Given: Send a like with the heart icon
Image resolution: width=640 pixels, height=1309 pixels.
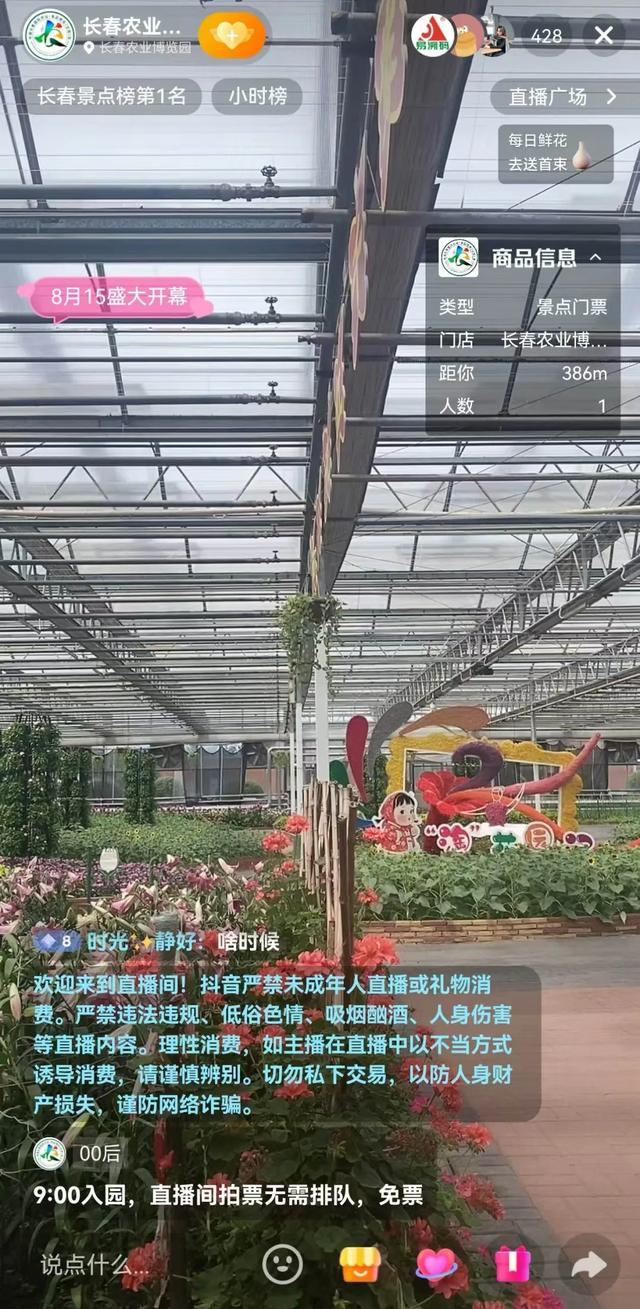Looking at the screenshot, I should [436, 1264].
